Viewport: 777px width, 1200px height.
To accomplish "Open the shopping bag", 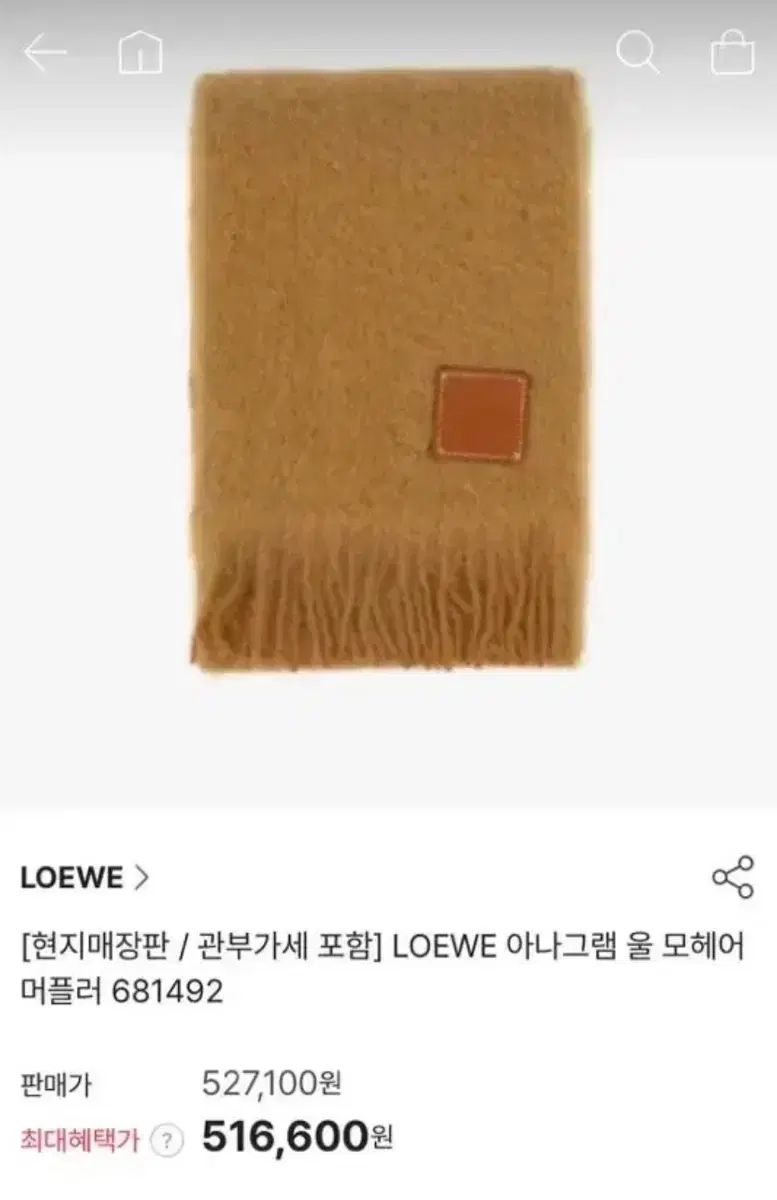I will click(732, 52).
